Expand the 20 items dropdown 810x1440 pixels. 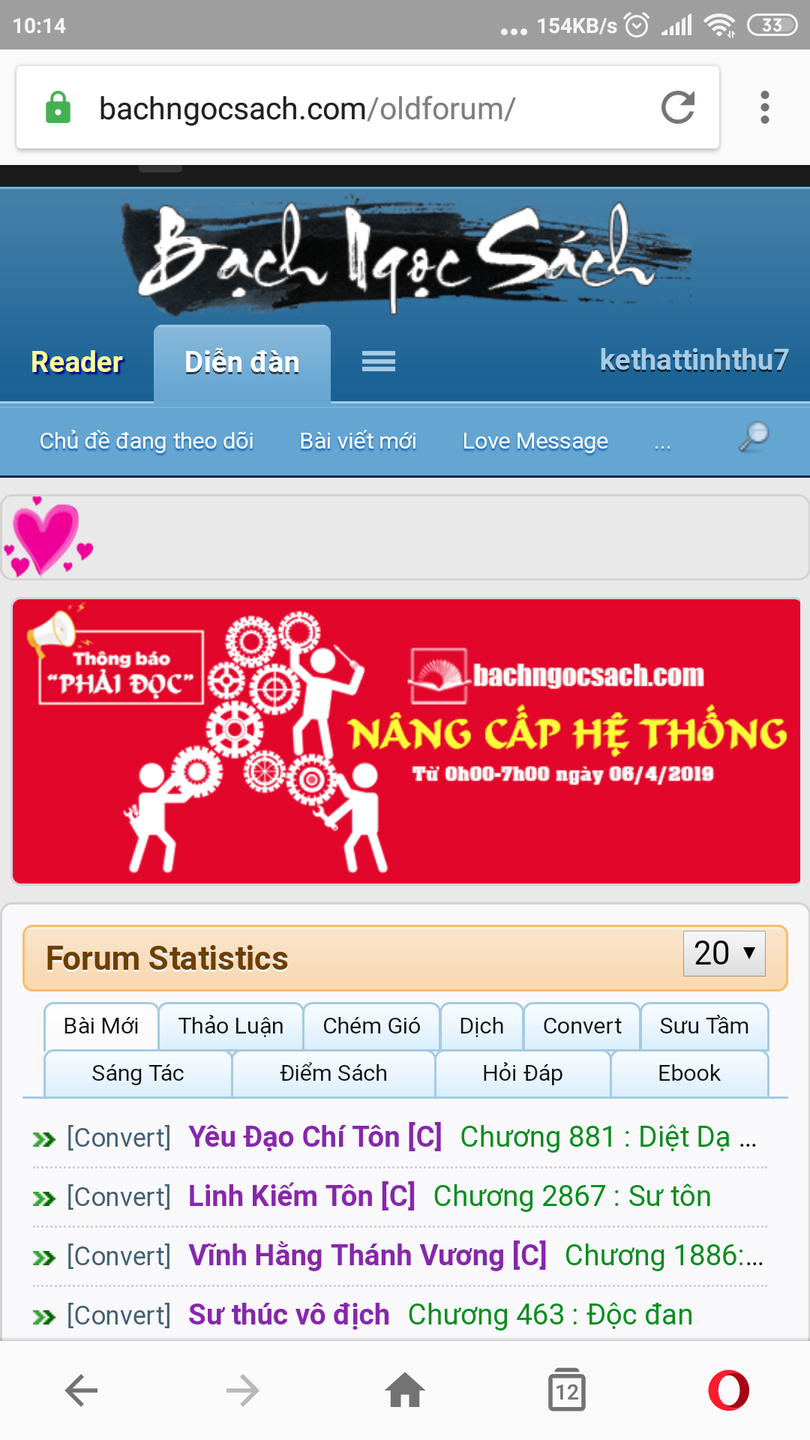(724, 953)
